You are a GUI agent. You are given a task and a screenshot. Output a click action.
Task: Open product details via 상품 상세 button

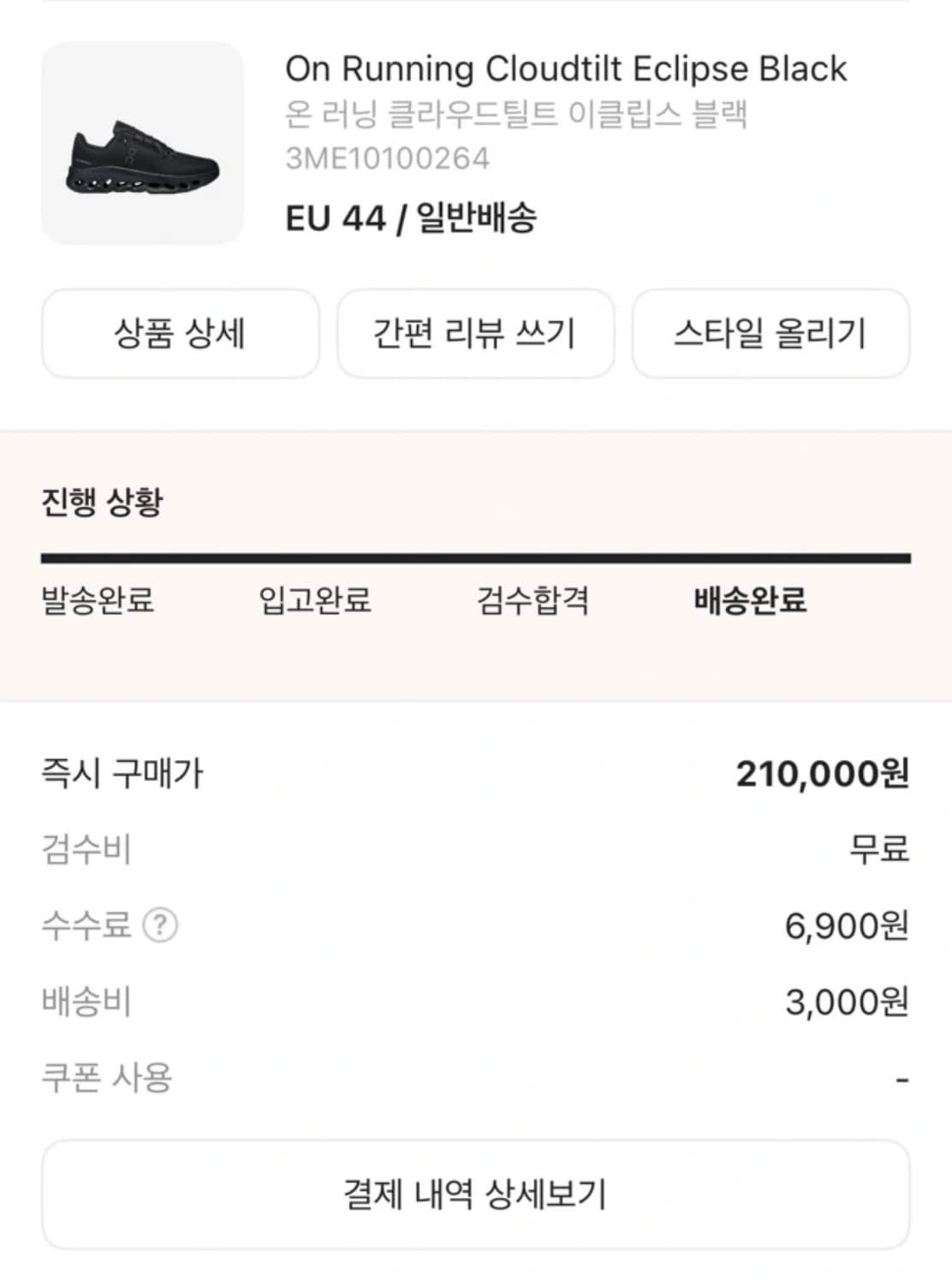[181, 333]
